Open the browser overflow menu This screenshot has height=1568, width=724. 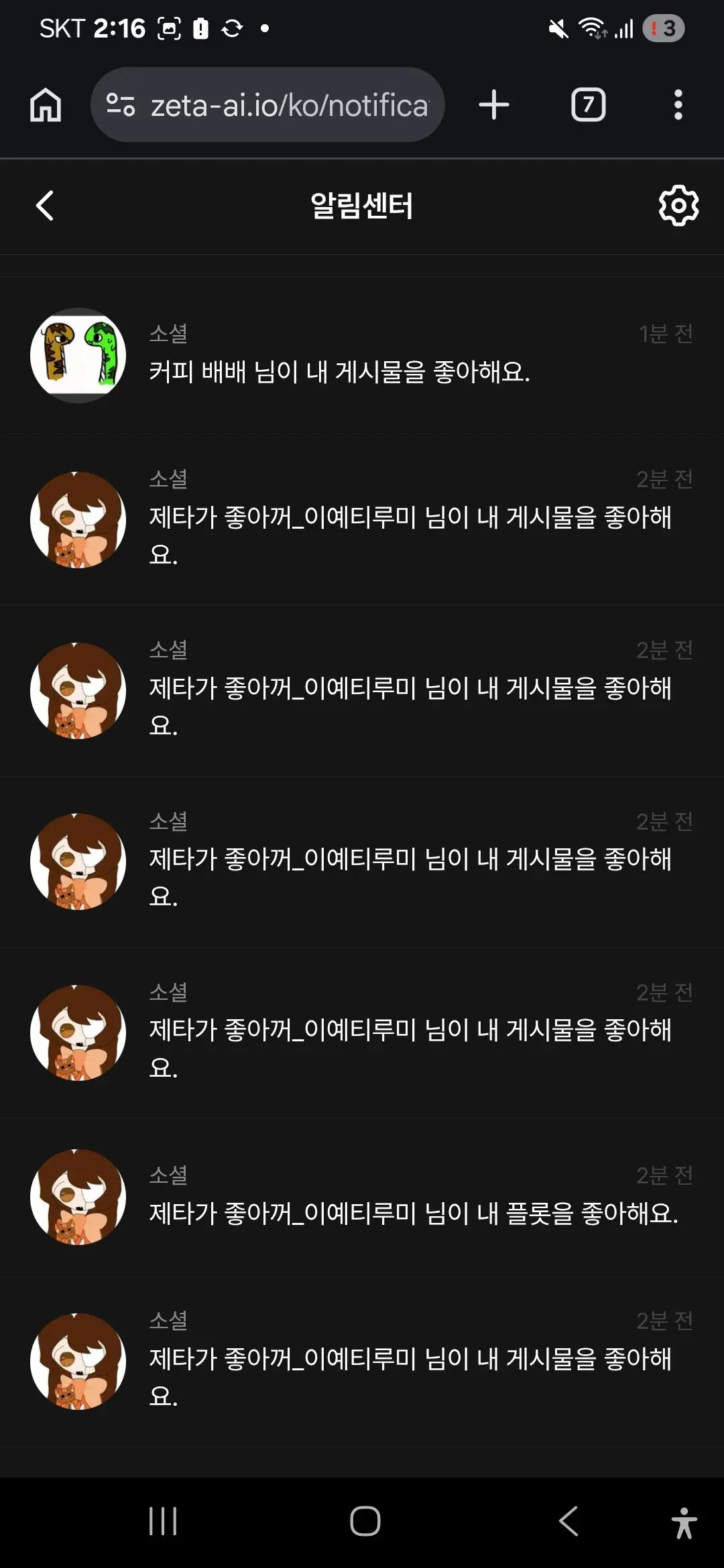tap(678, 105)
